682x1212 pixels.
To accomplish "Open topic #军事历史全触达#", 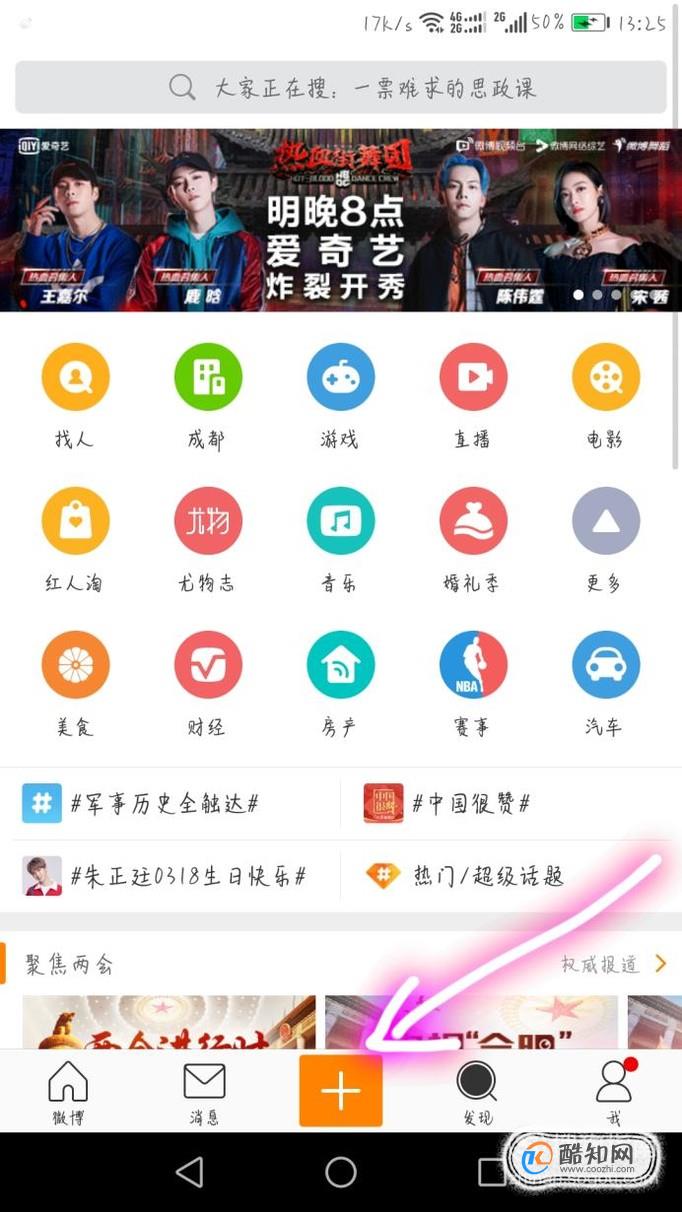I will (165, 803).
